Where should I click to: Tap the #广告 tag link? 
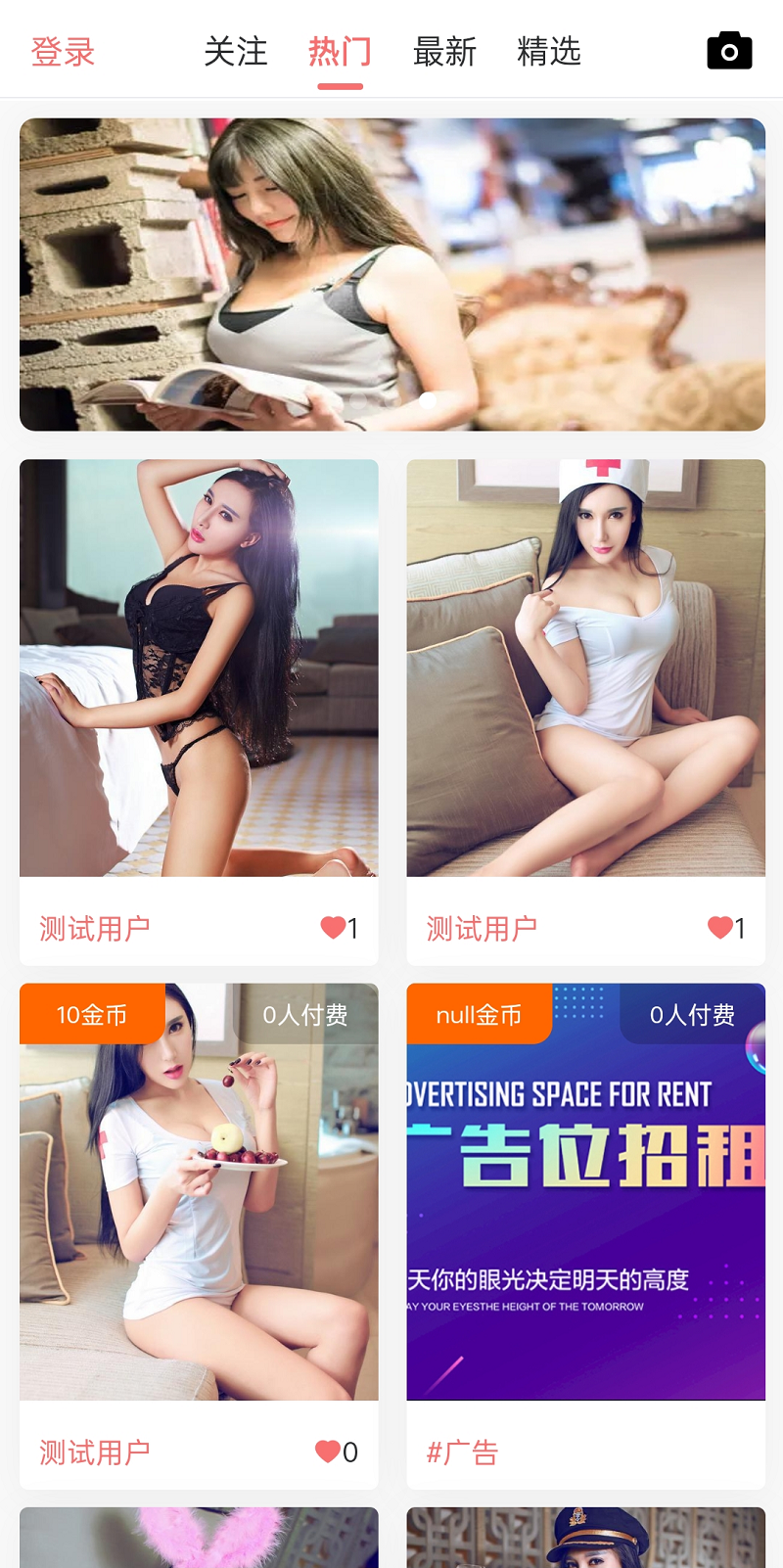pyautogui.click(x=462, y=1453)
